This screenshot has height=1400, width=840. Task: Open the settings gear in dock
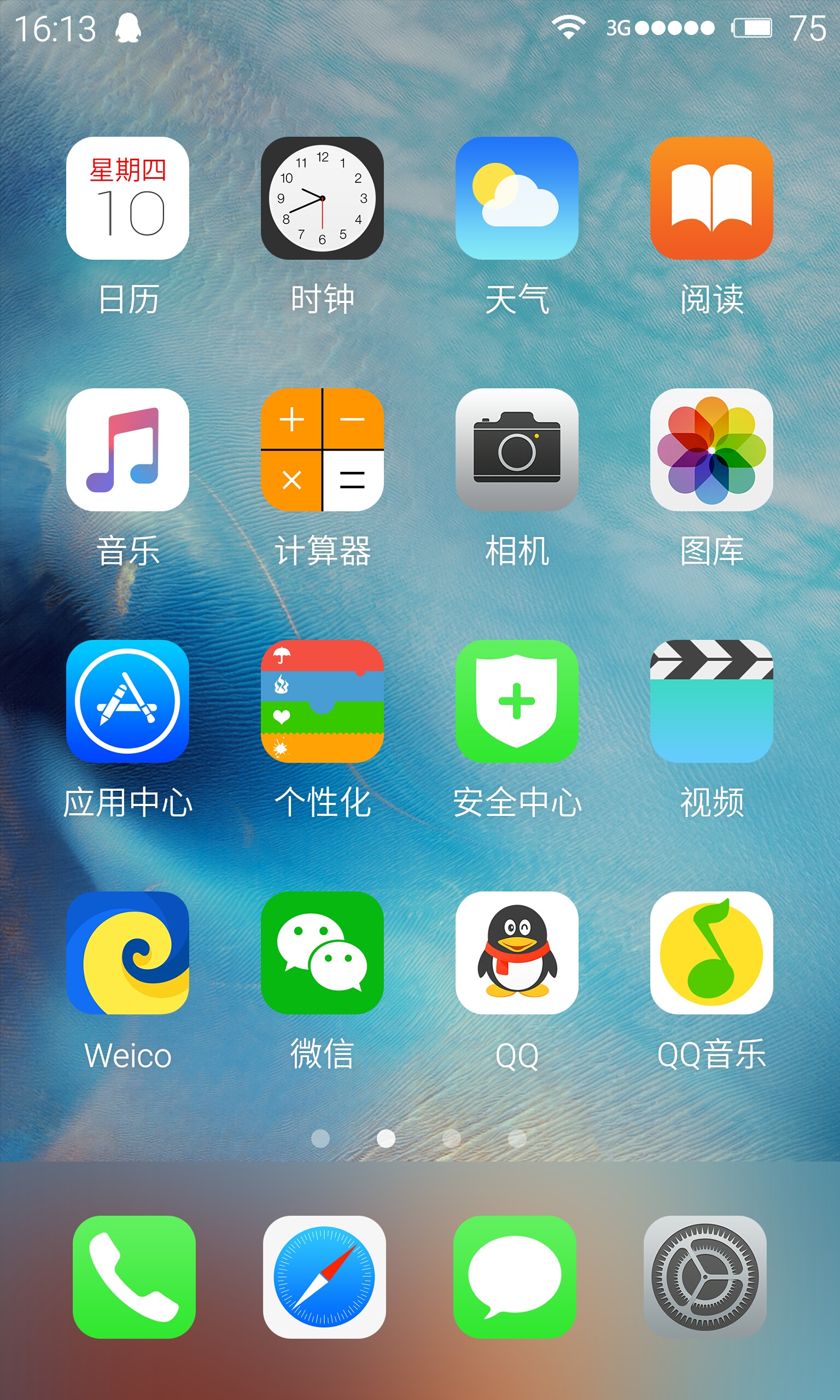[x=705, y=1277]
